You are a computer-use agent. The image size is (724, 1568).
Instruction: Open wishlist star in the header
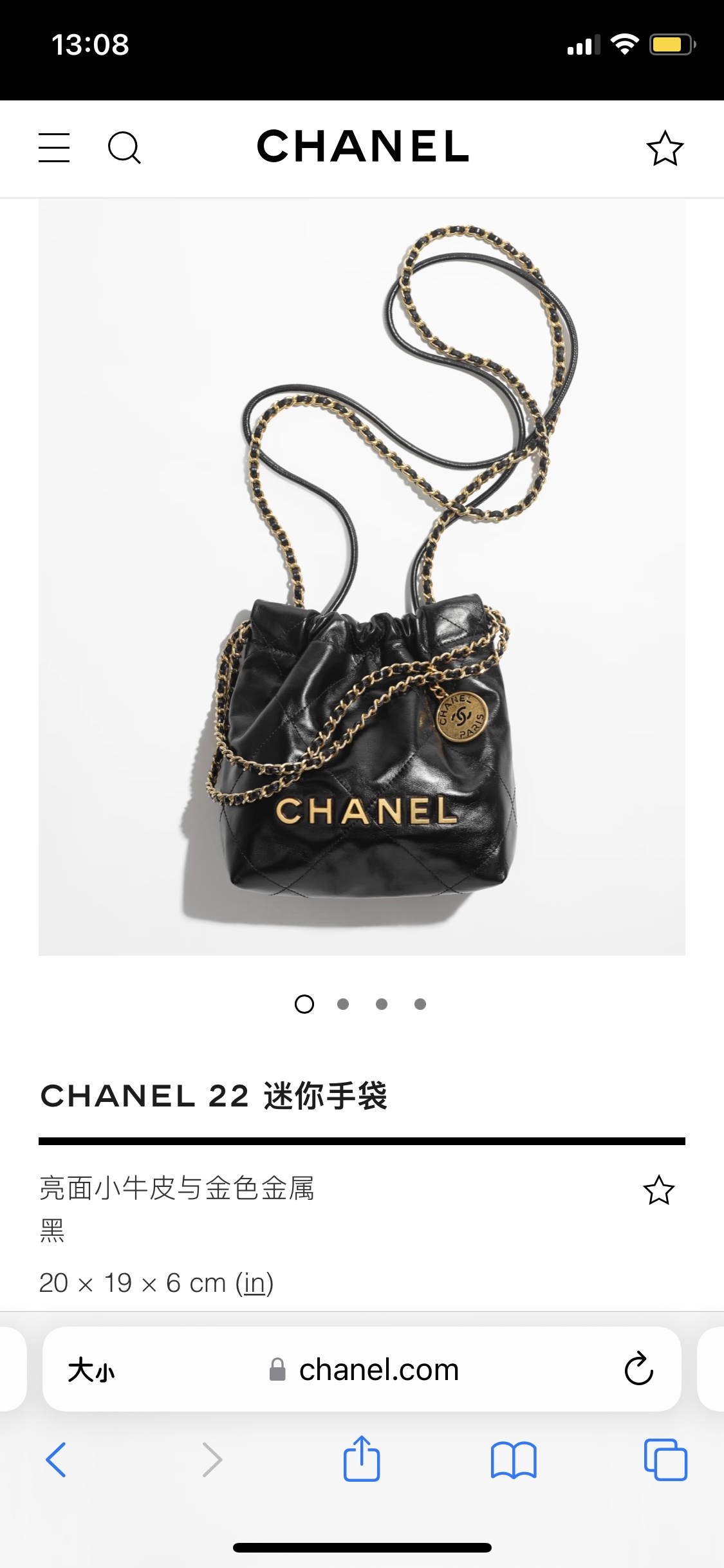pyautogui.click(x=664, y=149)
